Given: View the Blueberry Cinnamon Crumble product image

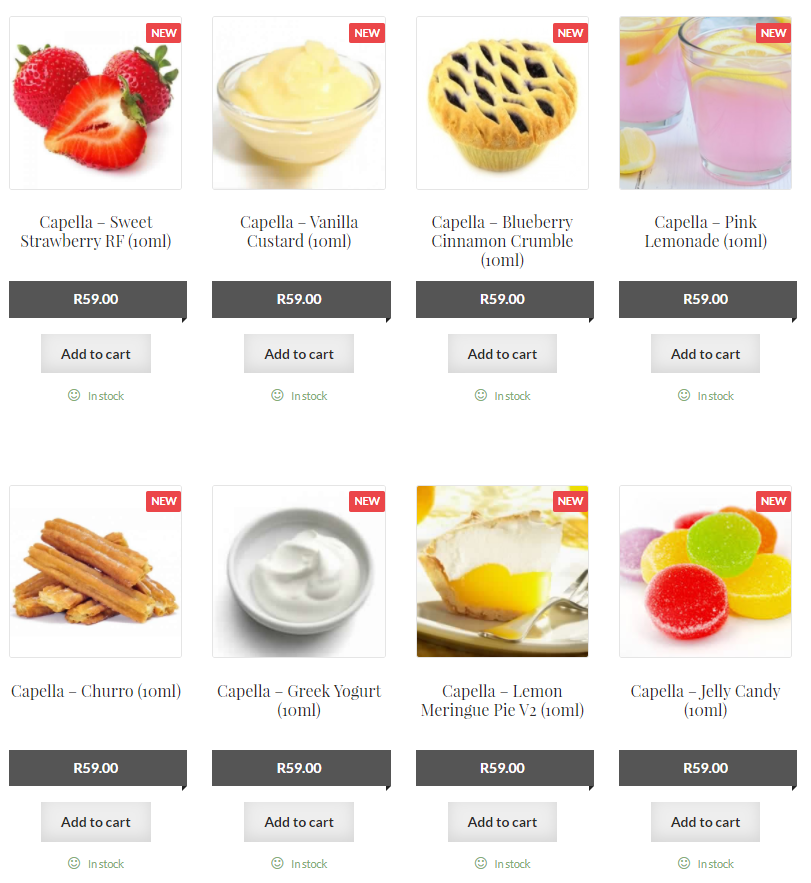Looking at the screenshot, I should click(x=502, y=103).
